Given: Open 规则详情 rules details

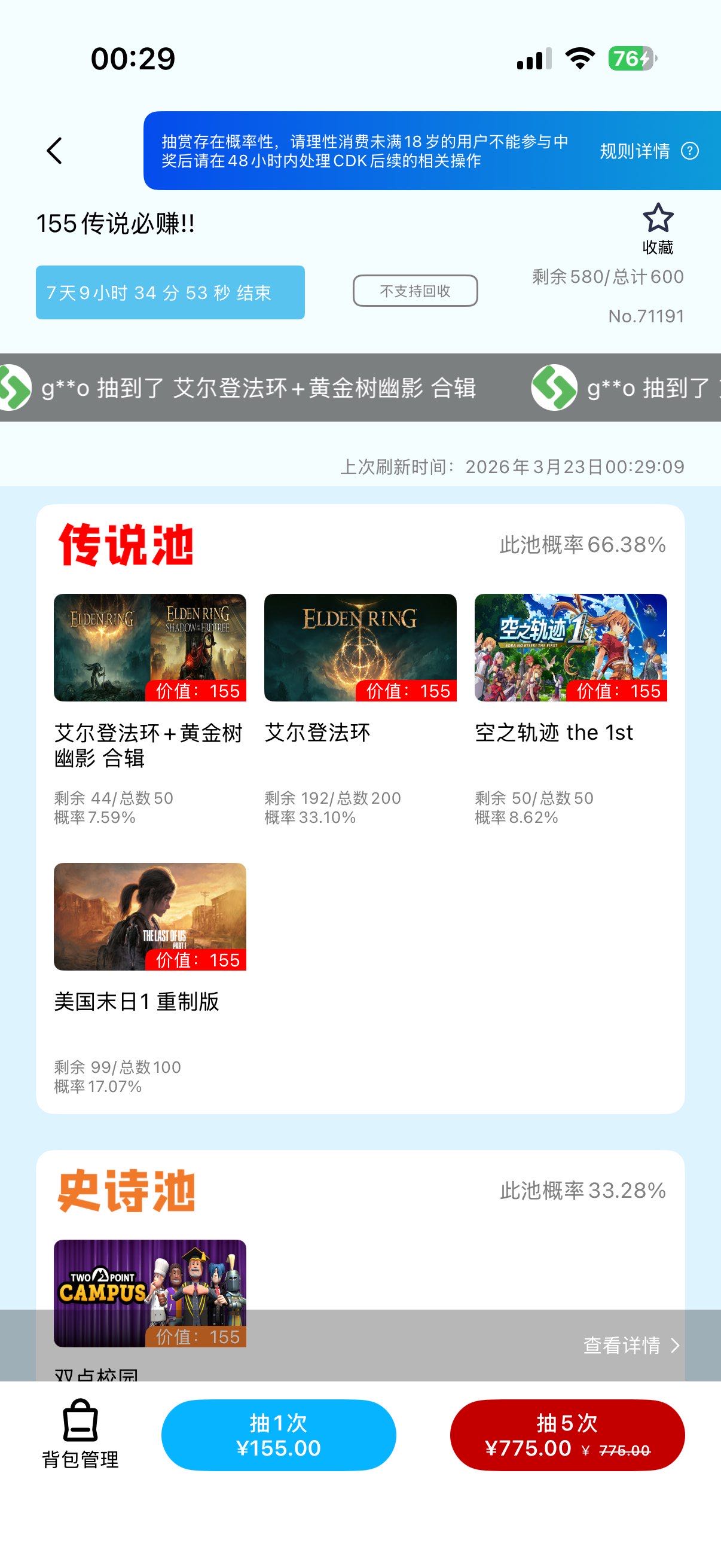Looking at the screenshot, I should [647, 151].
